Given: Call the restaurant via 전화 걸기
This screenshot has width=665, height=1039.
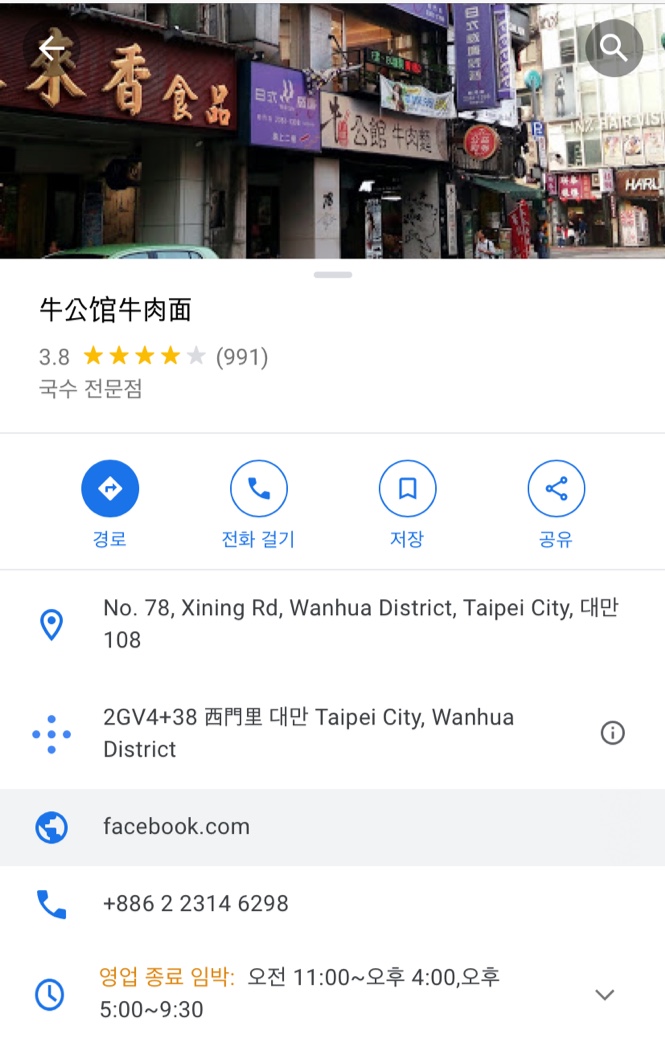Looking at the screenshot, I should click(x=258, y=489).
